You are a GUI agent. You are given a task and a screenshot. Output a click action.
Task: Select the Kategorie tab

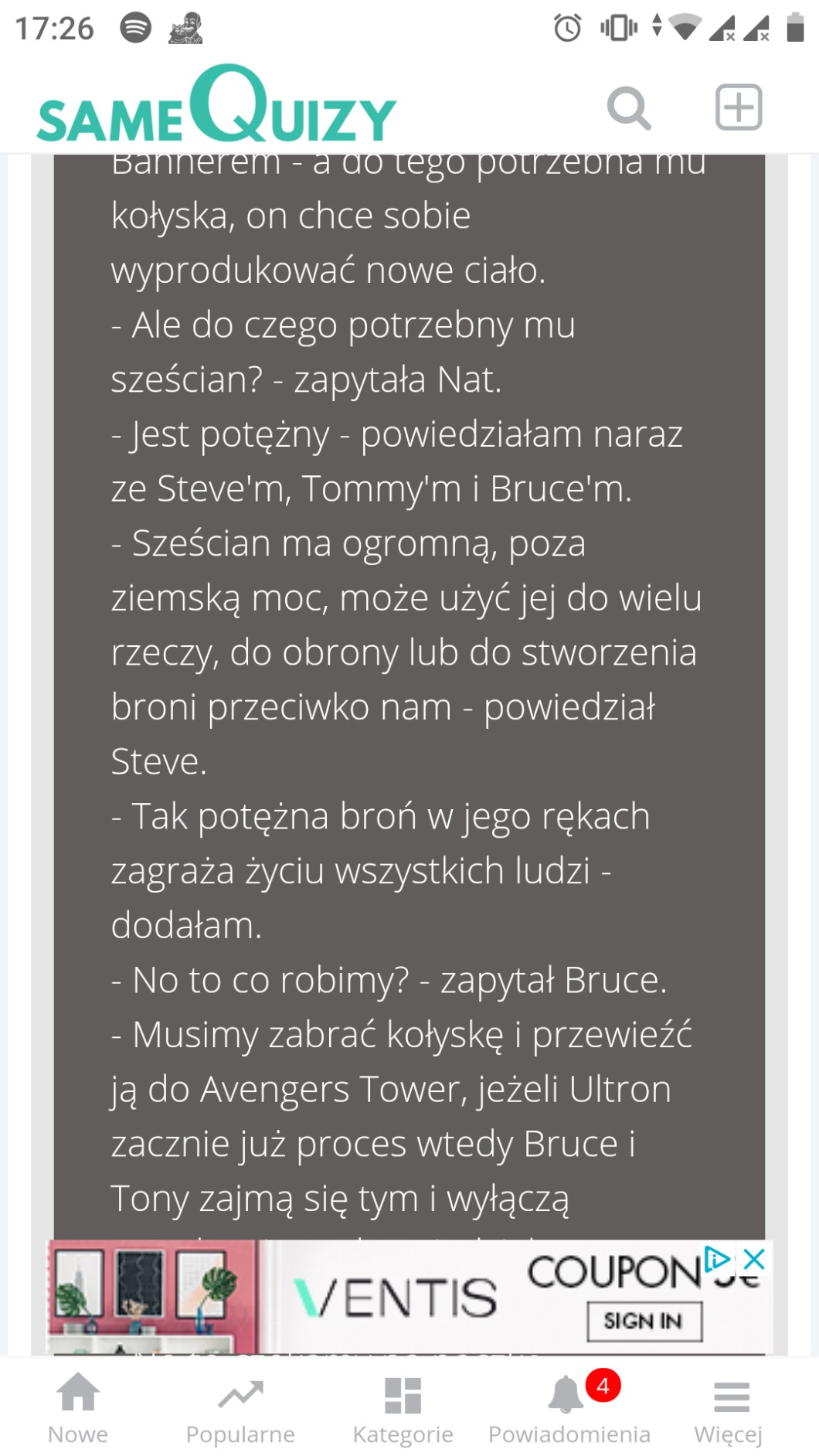pos(403,1407)
